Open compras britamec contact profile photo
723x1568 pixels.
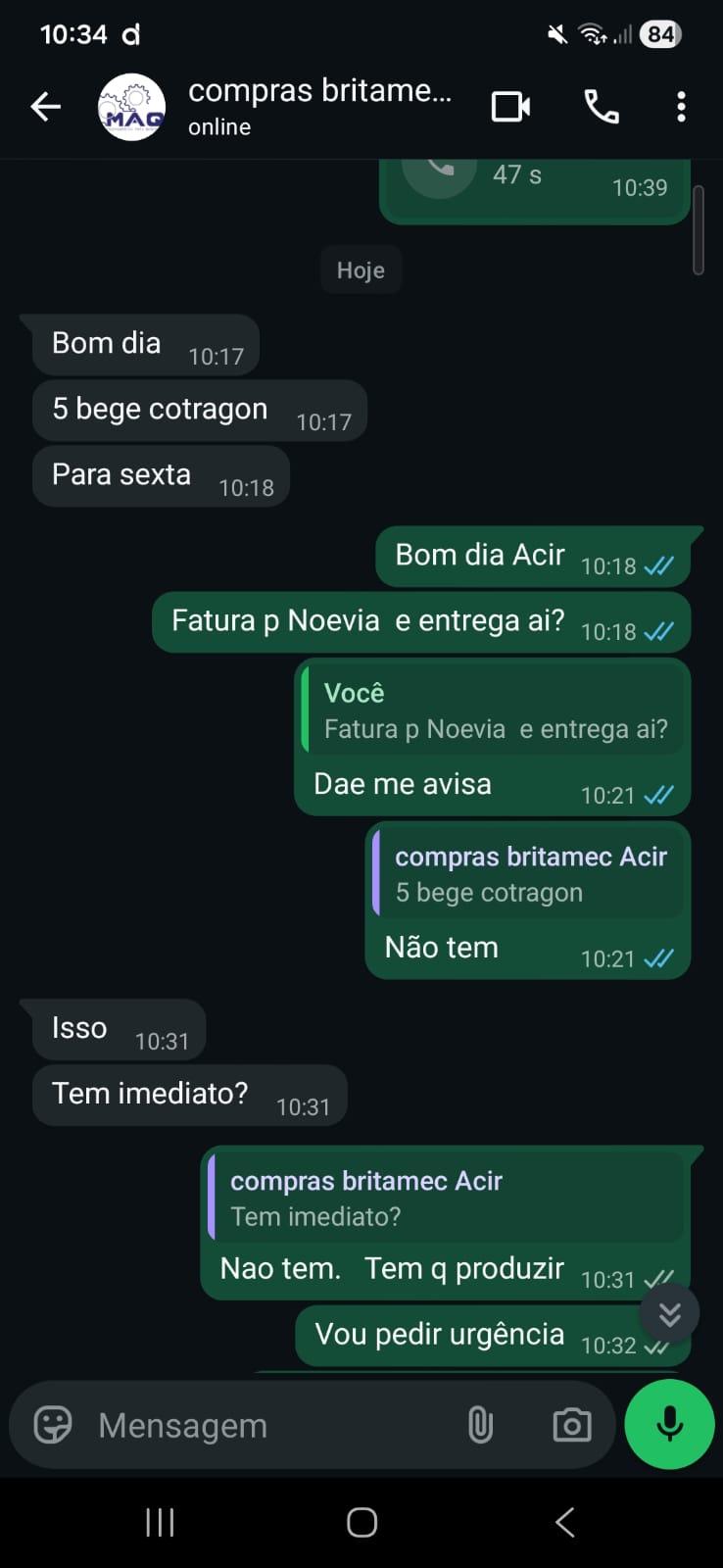(x=132, y=107)
